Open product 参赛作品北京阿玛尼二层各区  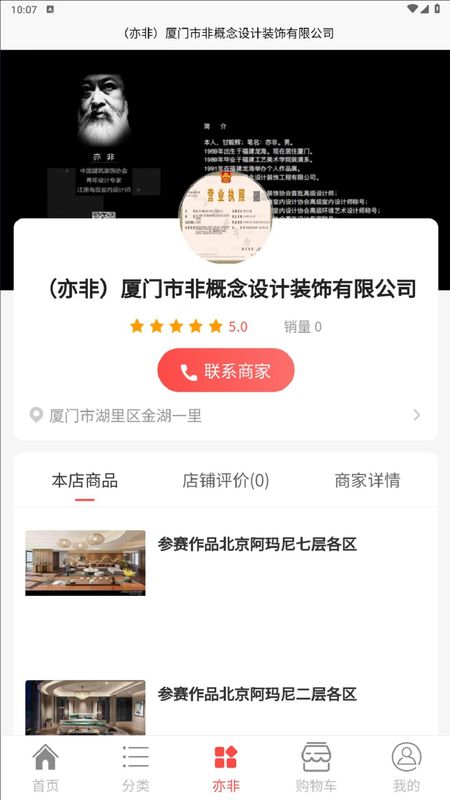(x=226, y=707)
